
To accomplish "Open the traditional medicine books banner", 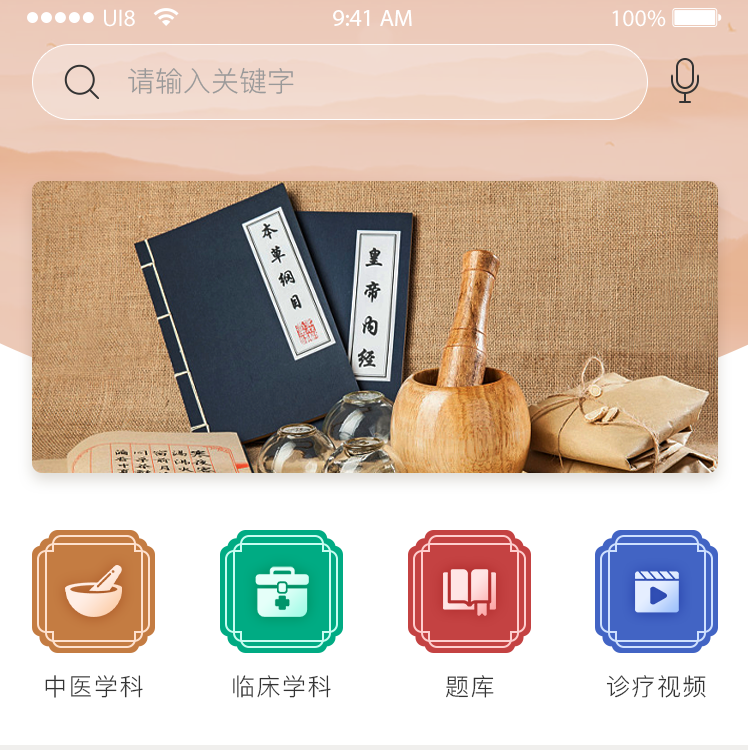I will (x=374, y=327).
